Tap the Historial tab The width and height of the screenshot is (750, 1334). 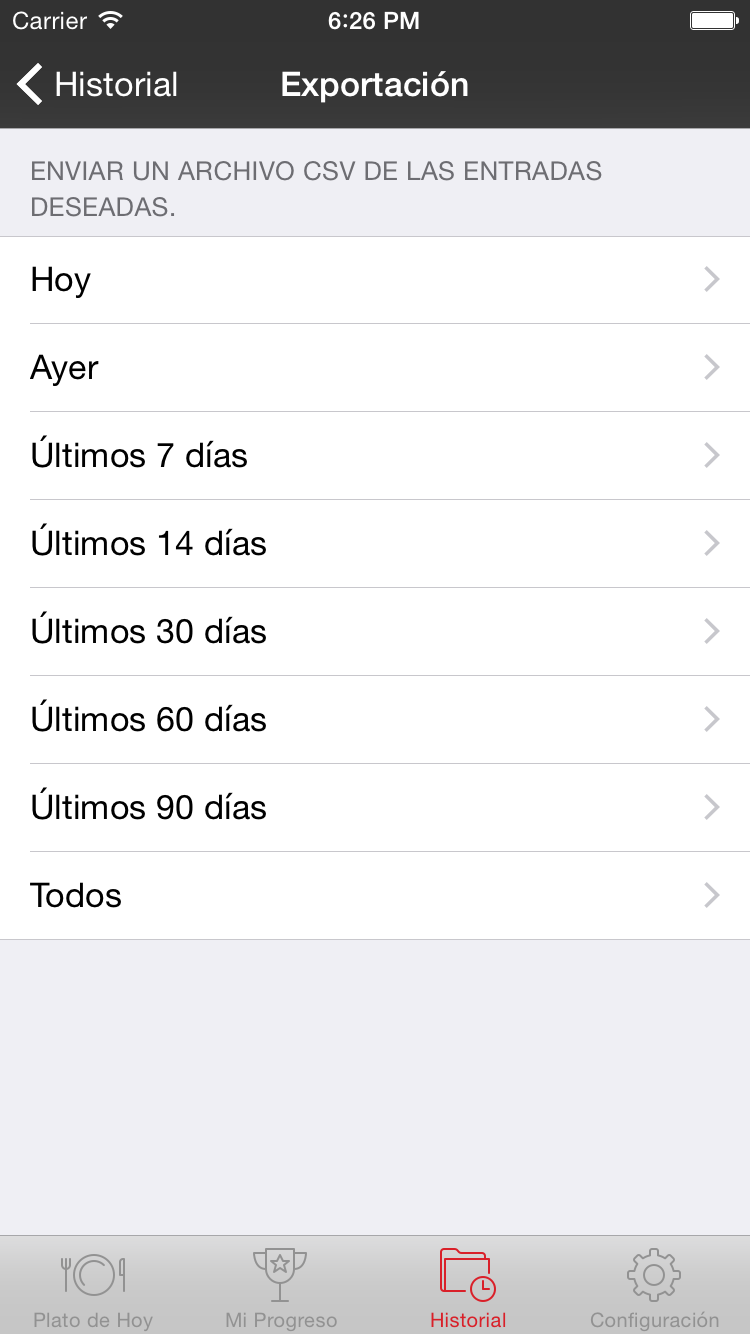[468, 1286]
